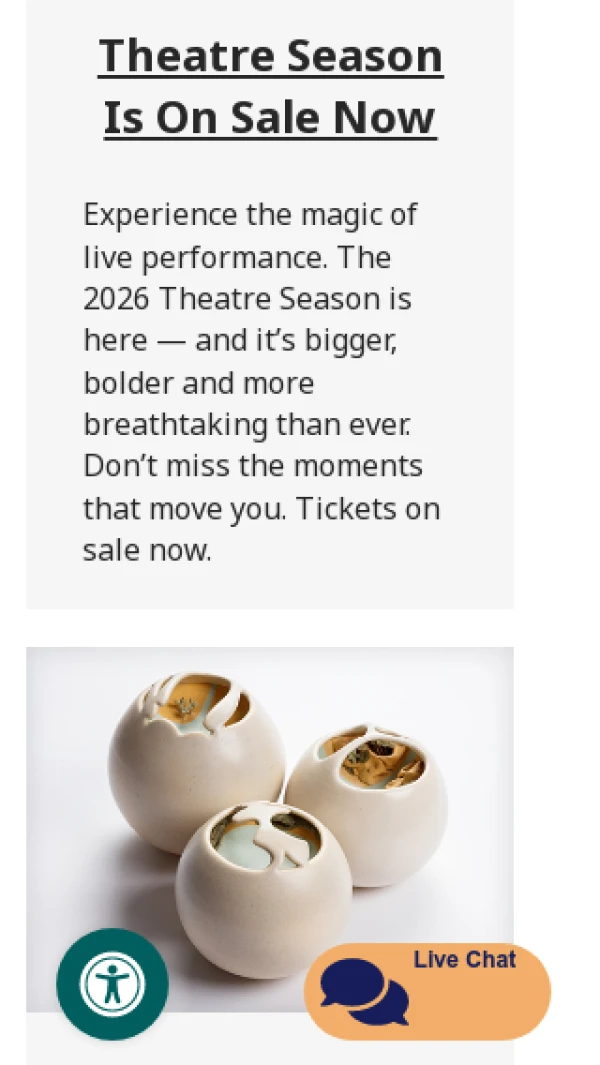
Task: Open the accessibility options button
Action: pyautogui.click(x=112, y=983)
